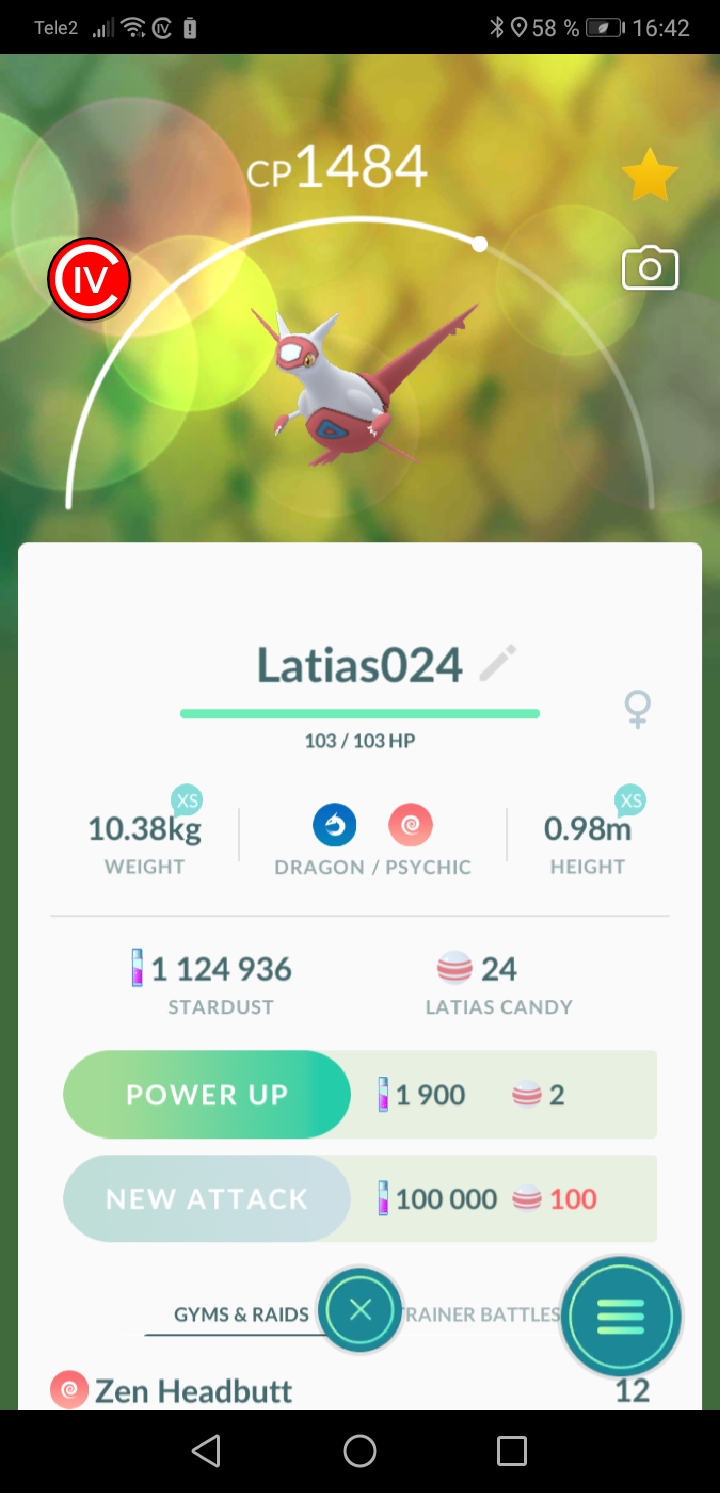This screenshot has width=720, height=1493.
Task: Open recent apps from navigation bar
Action: 512,1451
